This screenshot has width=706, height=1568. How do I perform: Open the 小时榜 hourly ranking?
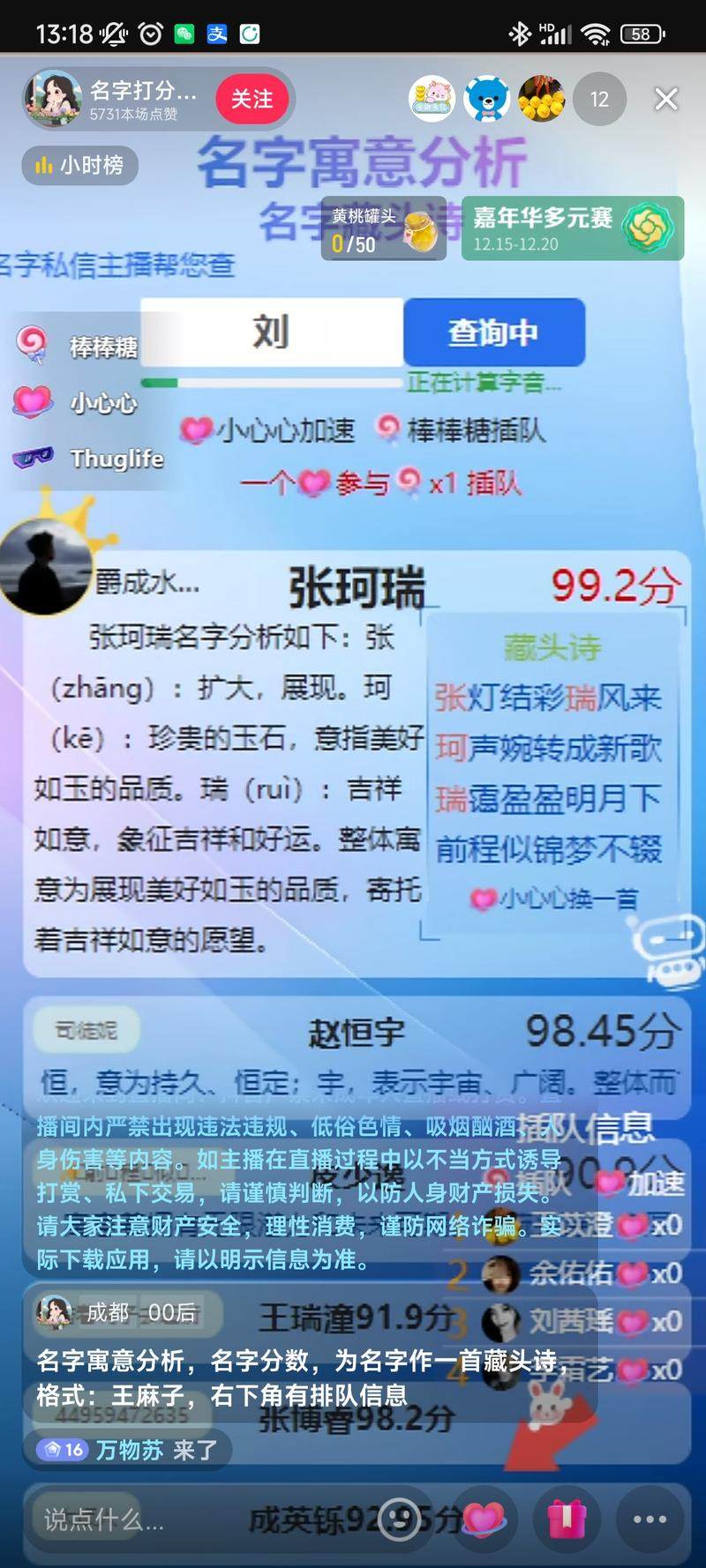(x=80, y=165)
